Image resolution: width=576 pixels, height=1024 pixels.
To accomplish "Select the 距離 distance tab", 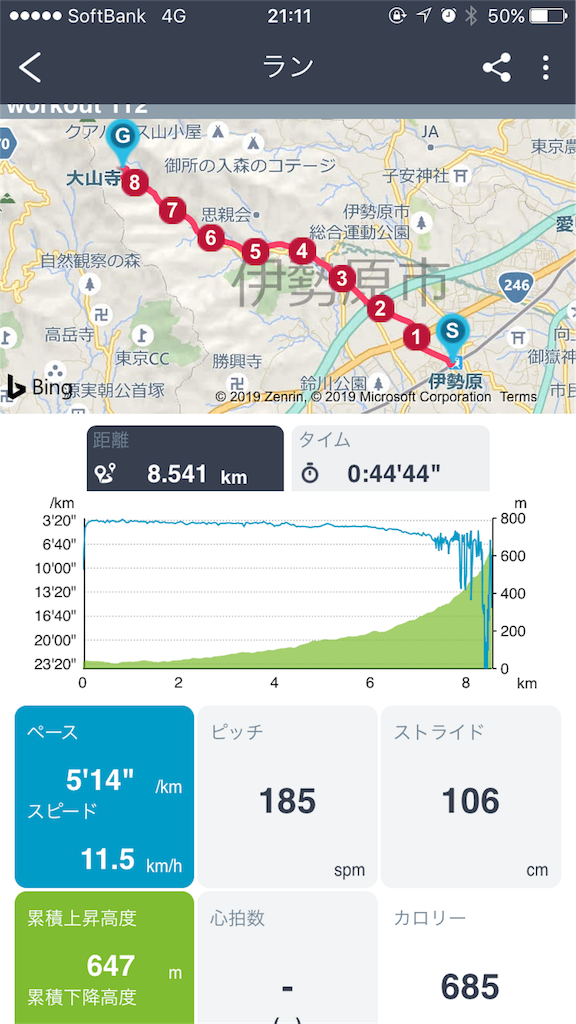I will [185, 459].
